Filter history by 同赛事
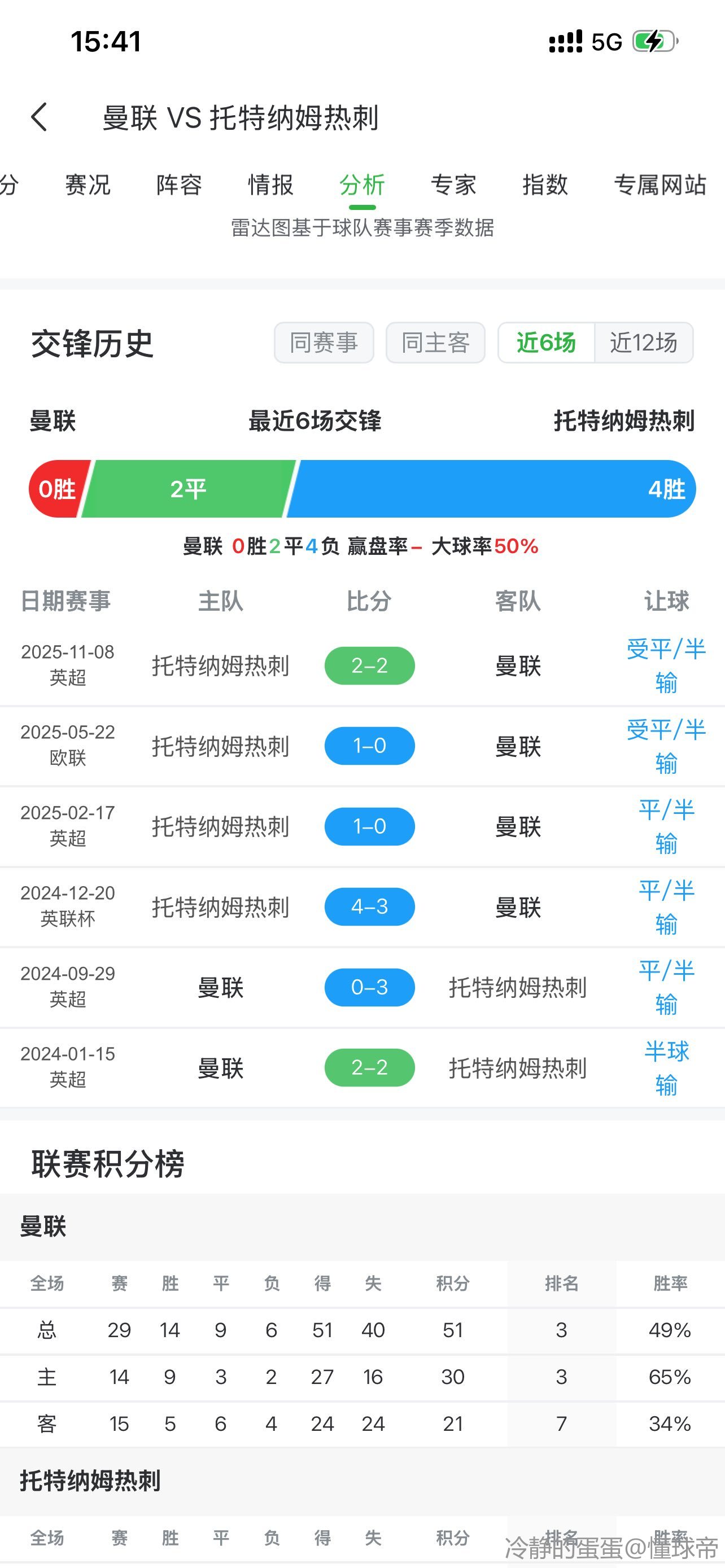Image resolution: width=725 pixels, height=1568 pixels. 324,343
